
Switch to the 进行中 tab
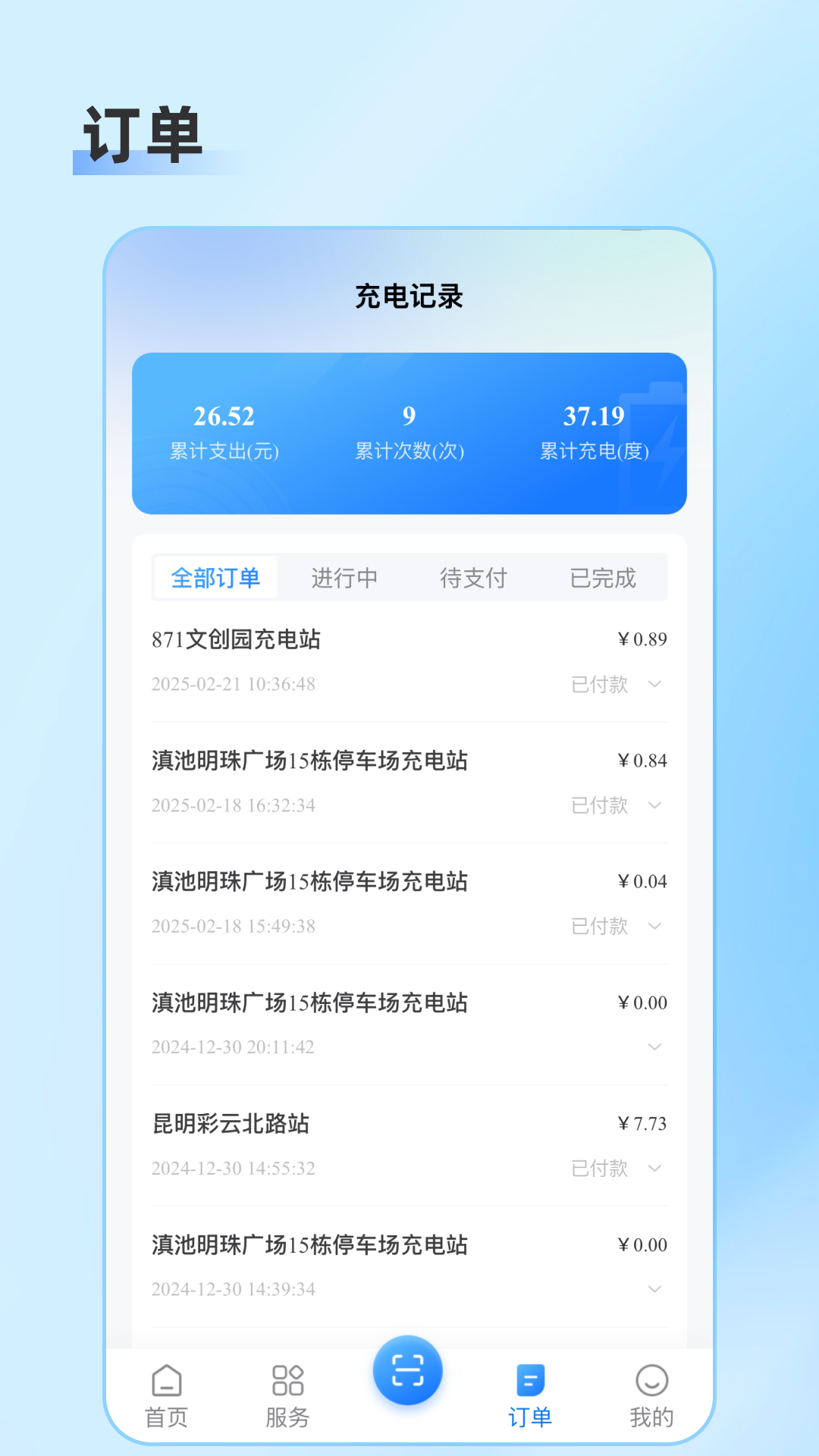point(345,578)
